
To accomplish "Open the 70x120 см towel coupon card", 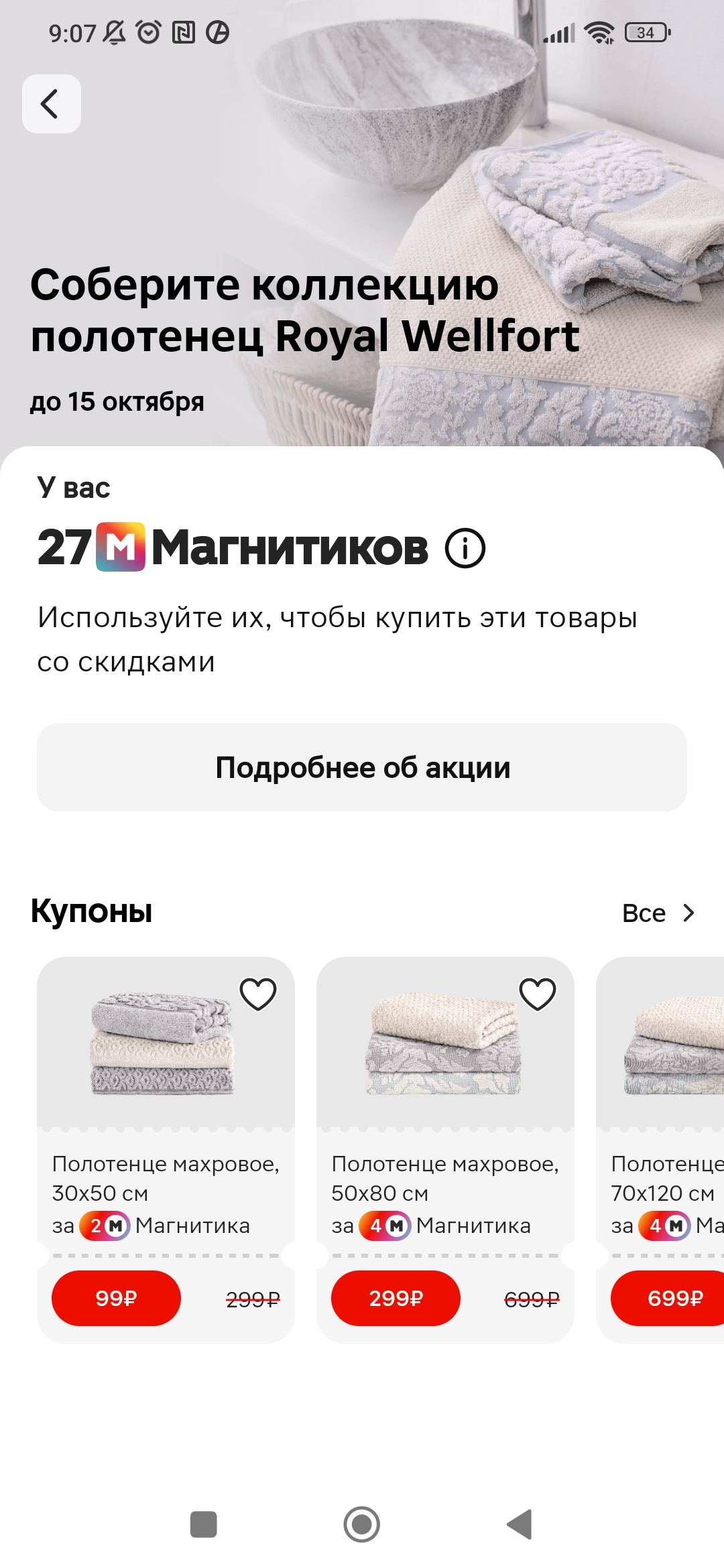I will (x=660, y=1150).
